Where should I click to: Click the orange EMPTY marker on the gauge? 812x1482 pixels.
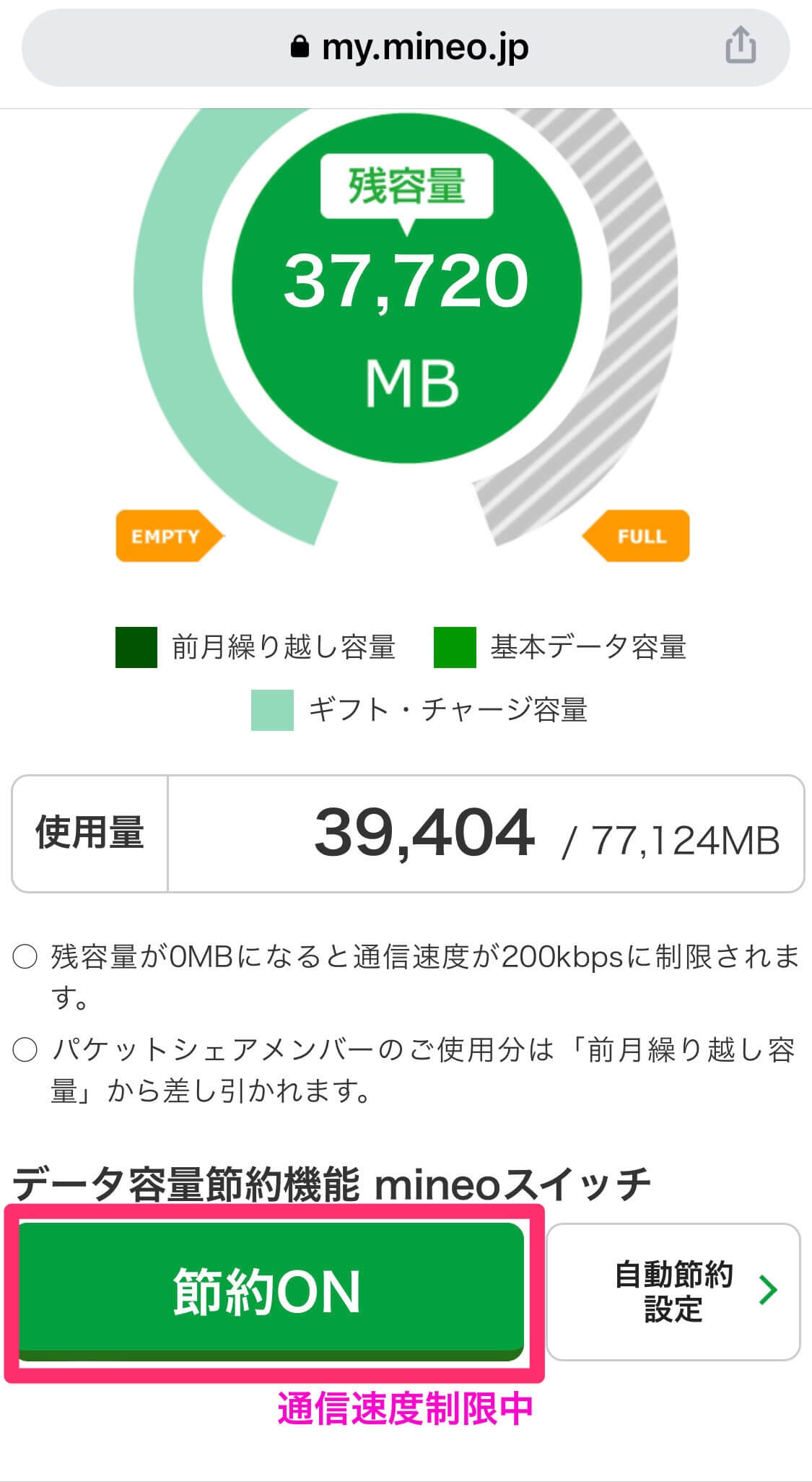coord(167,534)
